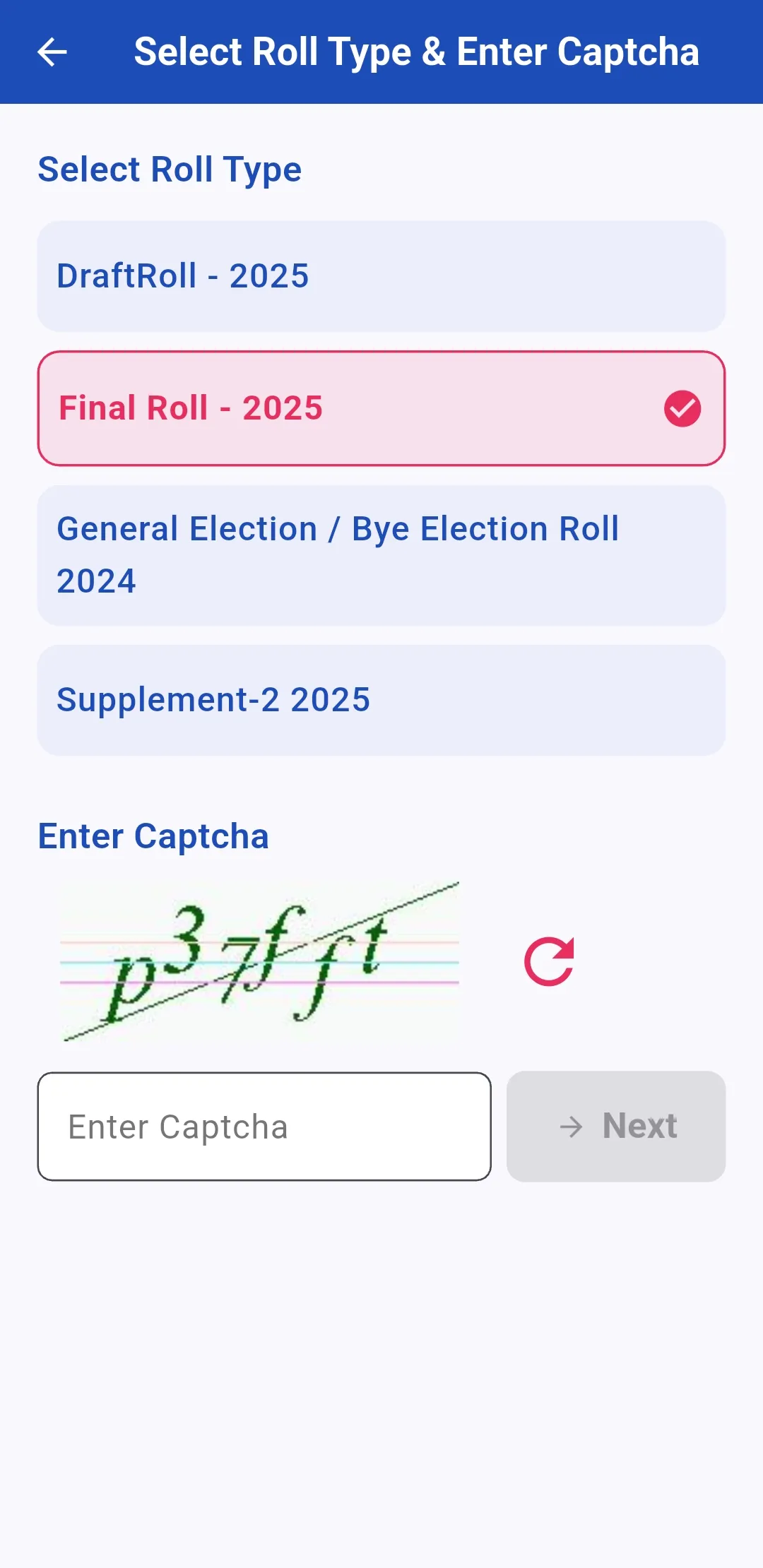Screen dimensions: 763x1568
Task: Deselect the Final Roll - 2025 option
Action: [x=381, y=407]
